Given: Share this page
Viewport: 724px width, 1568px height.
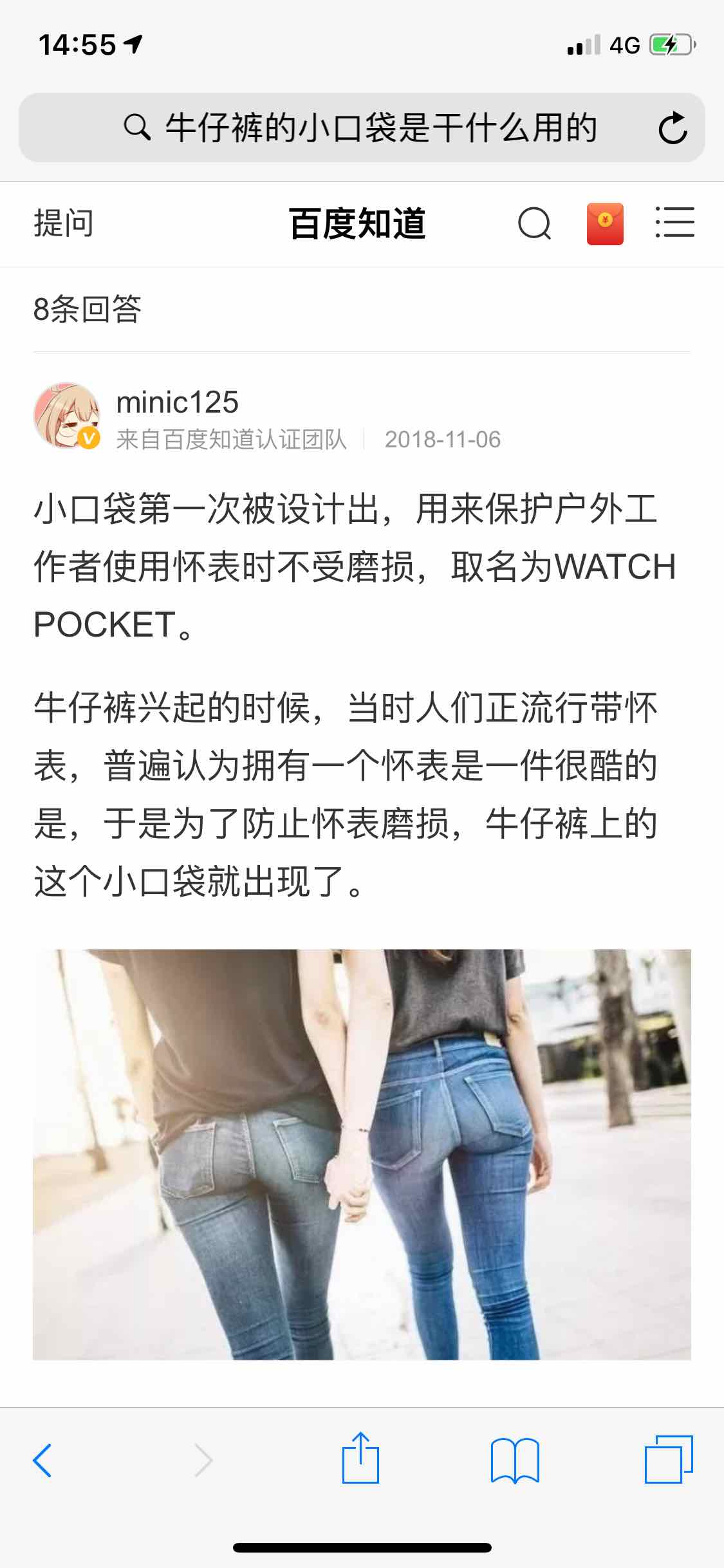Looking at the screenshot, I should pos(360,1459).
